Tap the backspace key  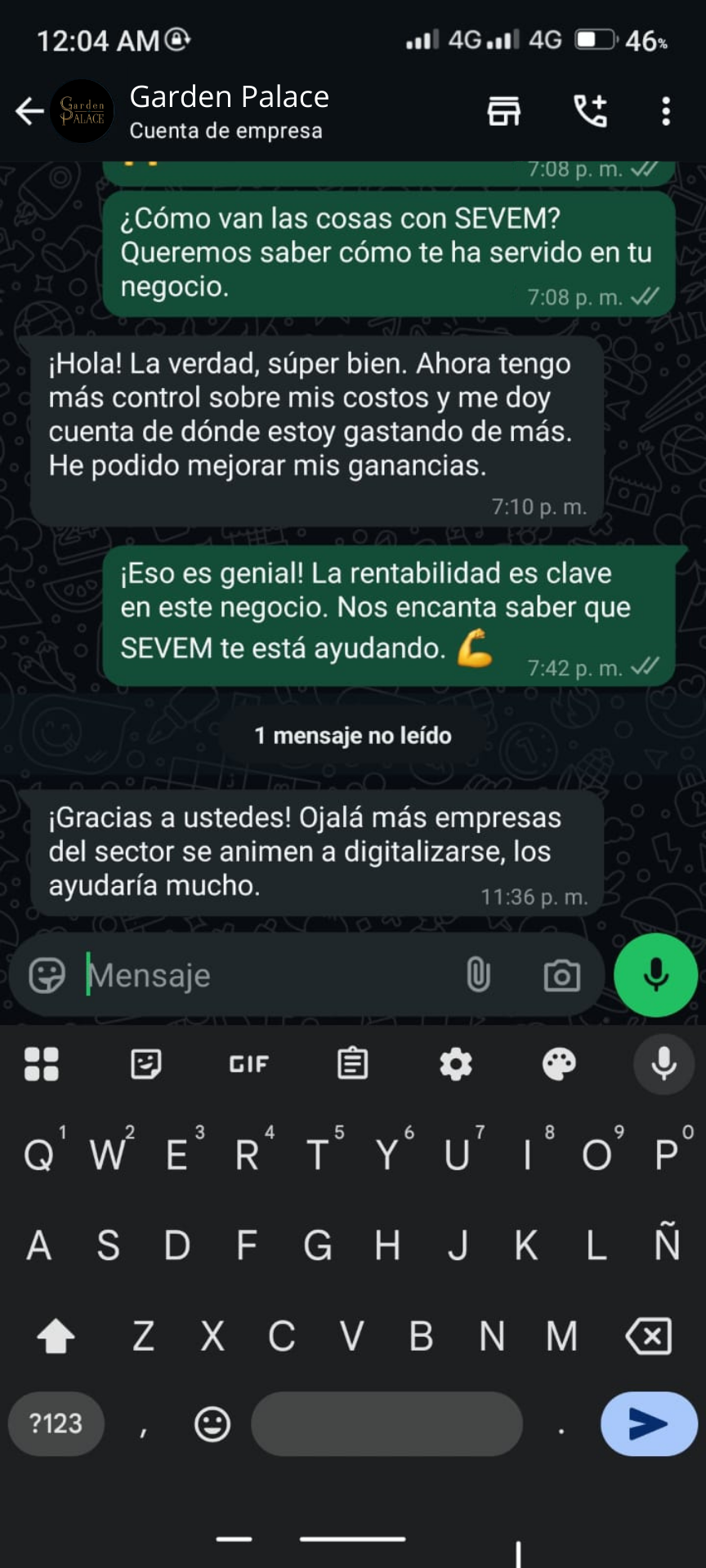pos(649,1336)
